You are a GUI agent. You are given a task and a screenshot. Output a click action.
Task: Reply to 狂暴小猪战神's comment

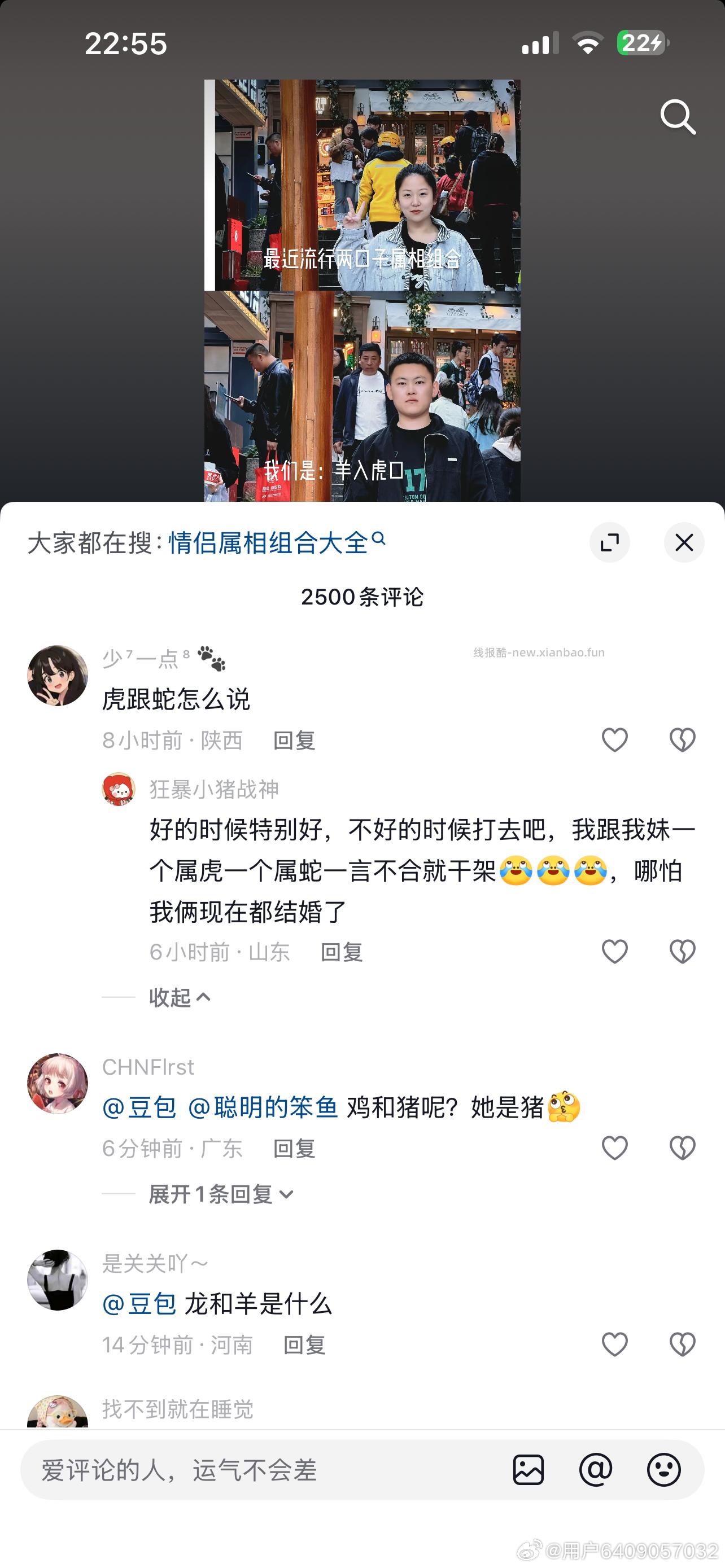[342, 952]
